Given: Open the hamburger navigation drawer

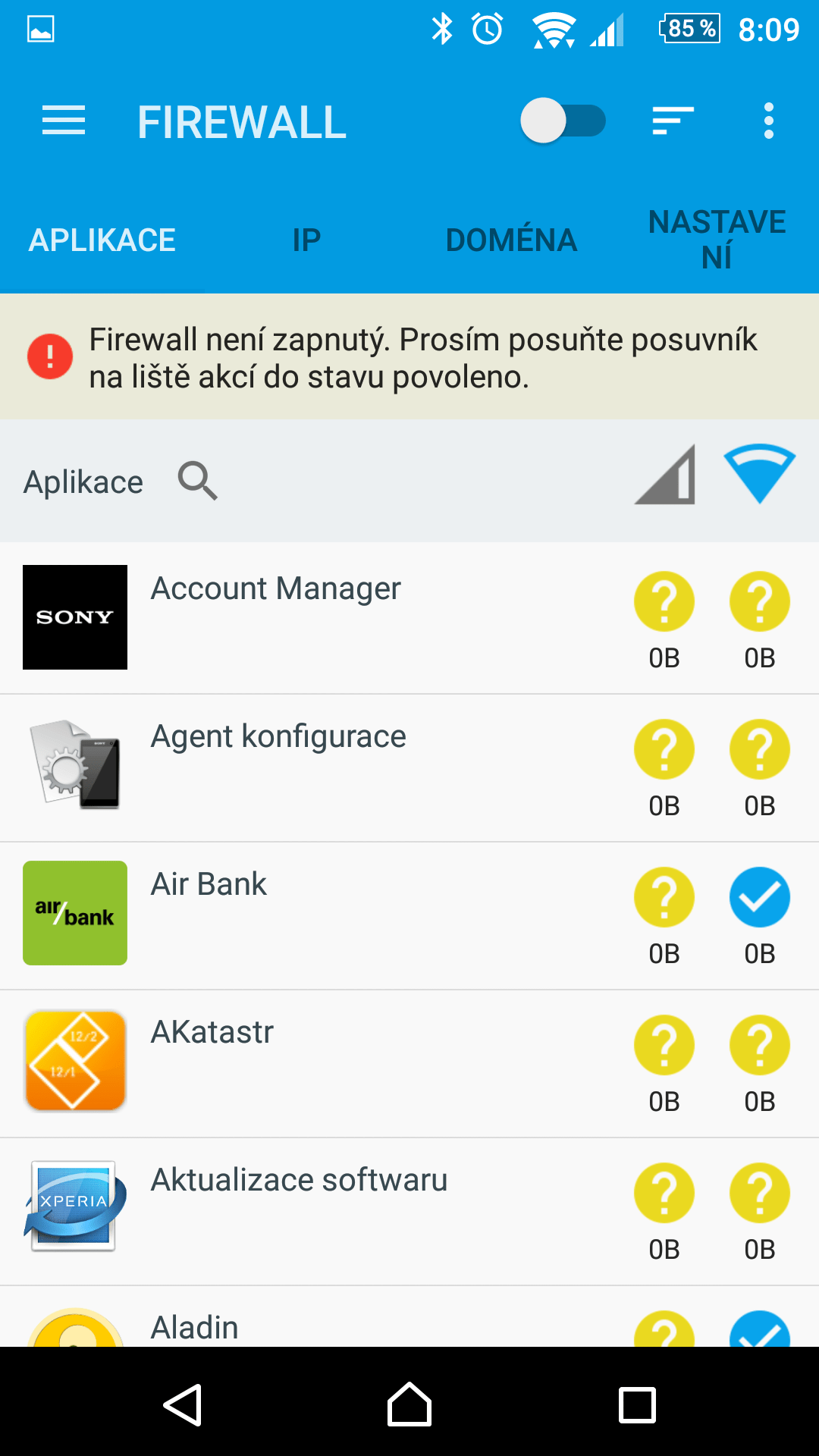Looking at the screenshot, I should click(64, 121).
